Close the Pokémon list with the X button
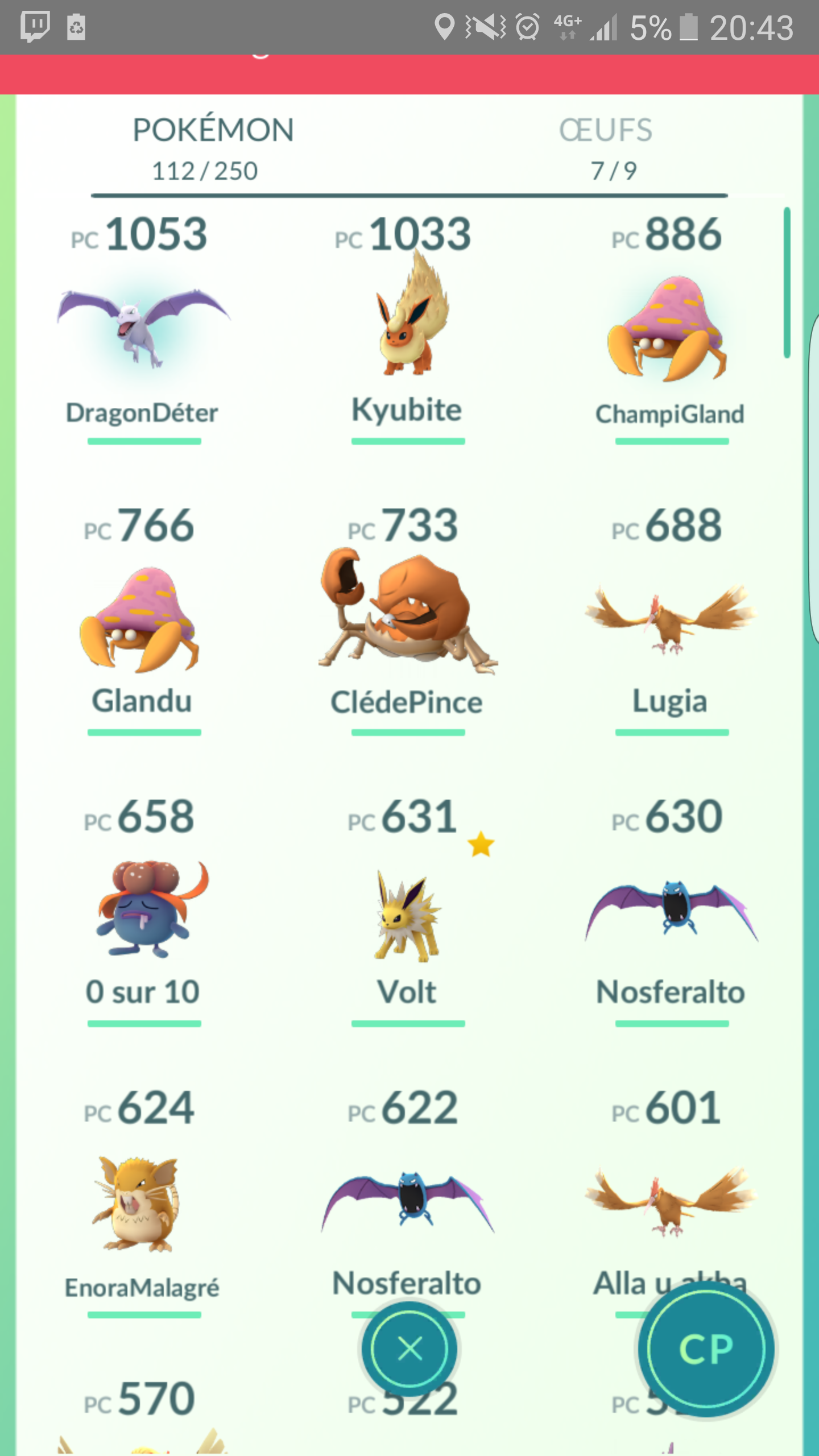The width and height of the screenshot is (819, 1456). coord(409,1348)
